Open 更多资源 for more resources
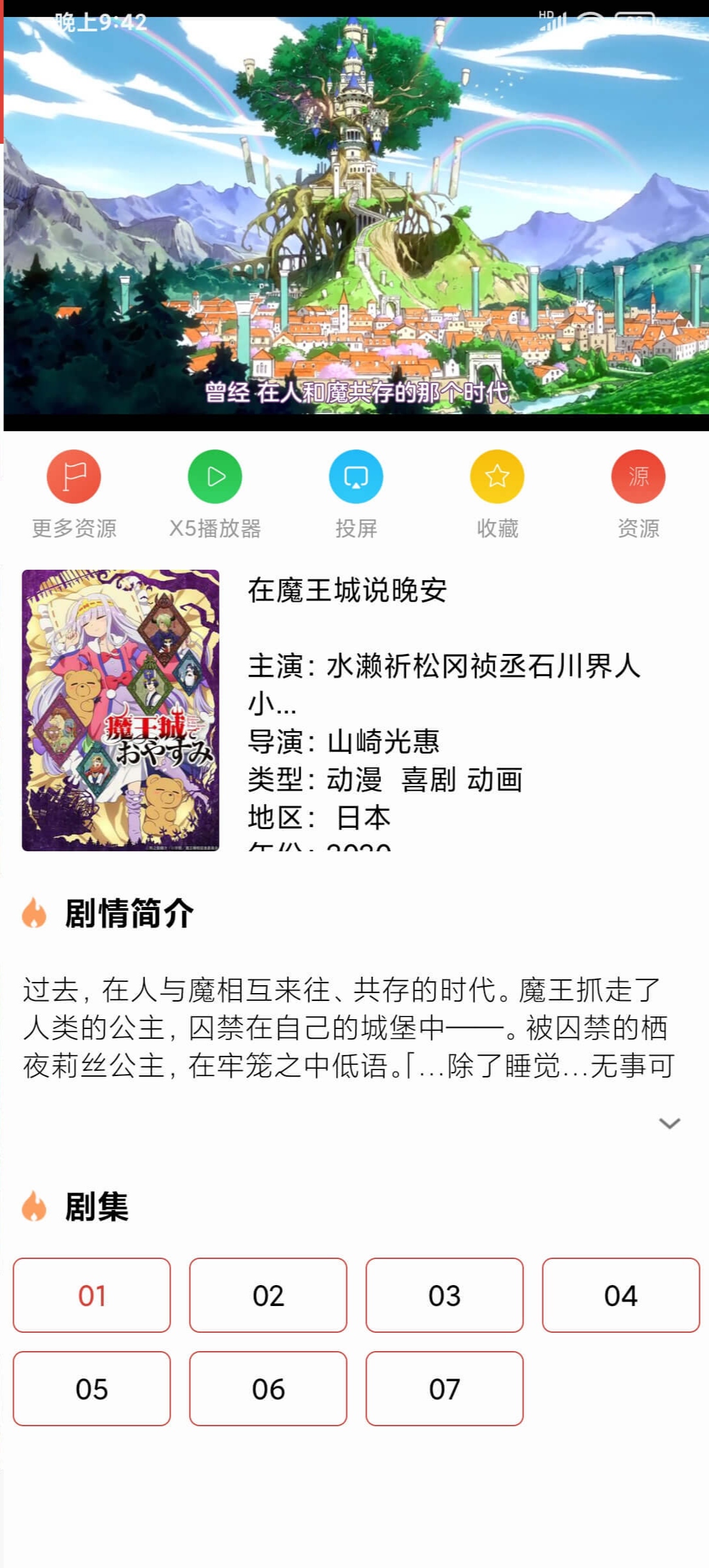This screenshot has height=1568, width=709. [74, 495]
